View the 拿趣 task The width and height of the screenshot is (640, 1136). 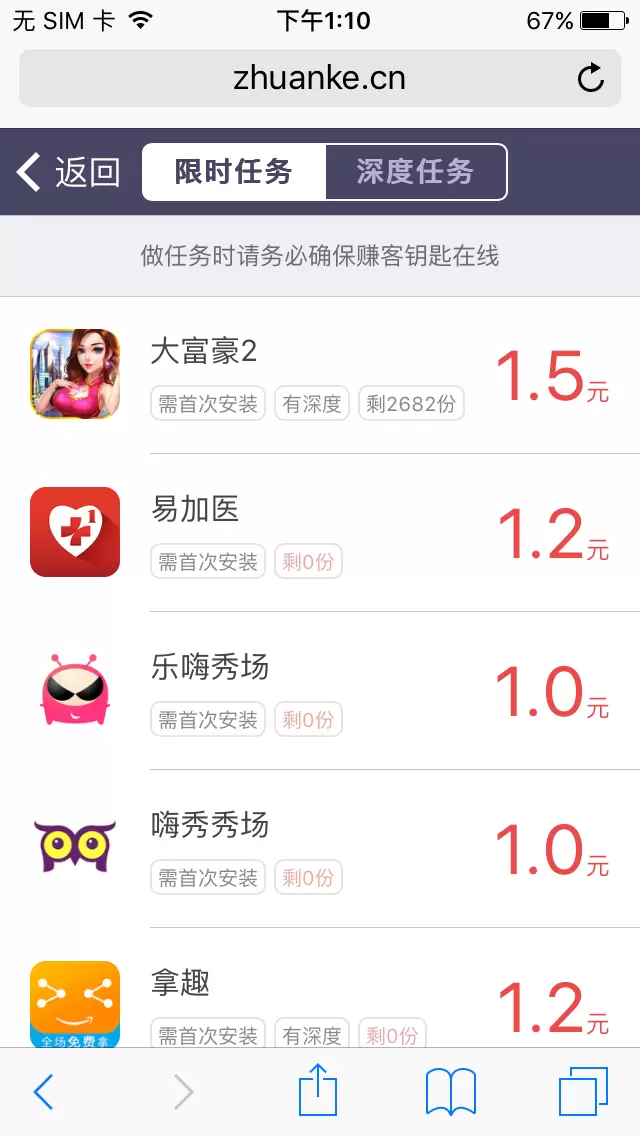click(320, 1000)
